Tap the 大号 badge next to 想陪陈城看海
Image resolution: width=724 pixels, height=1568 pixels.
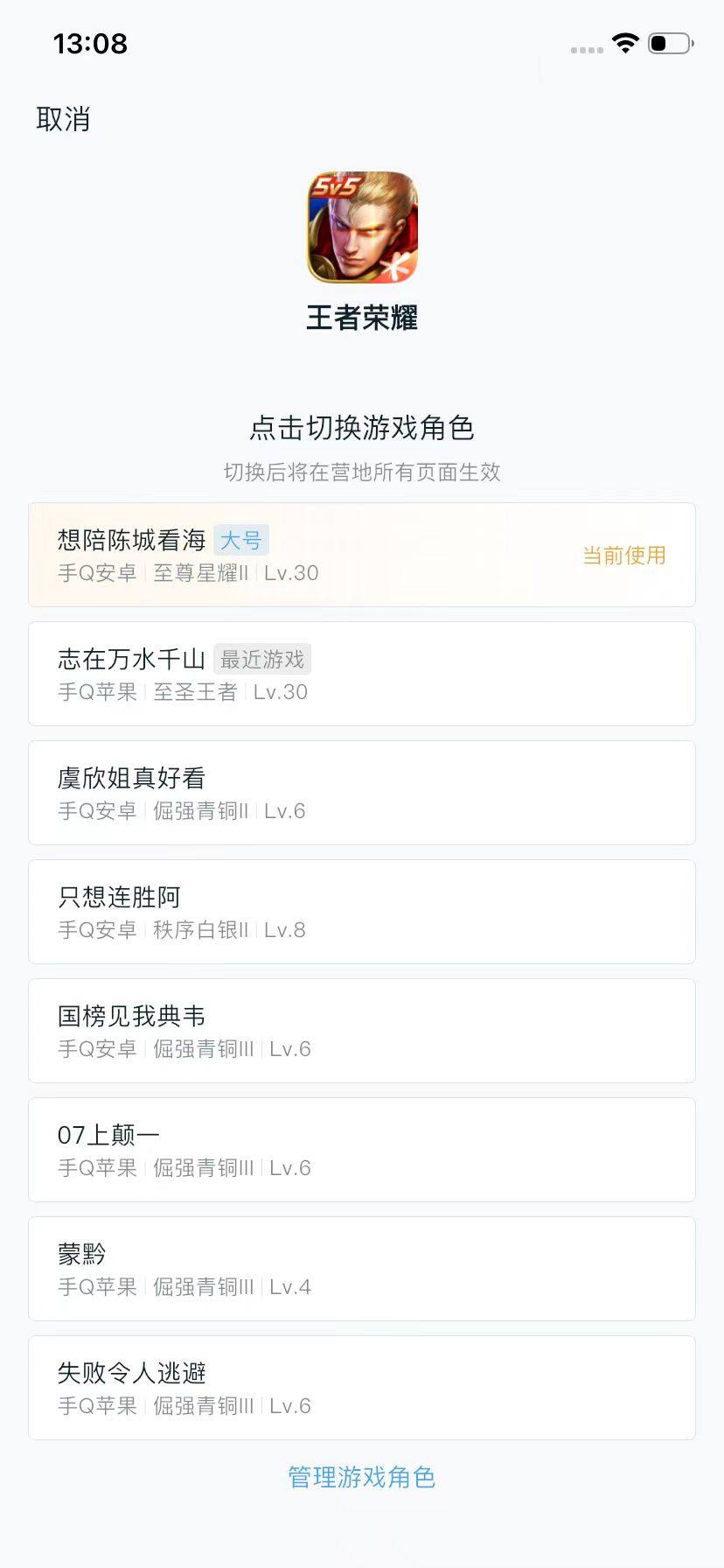click(241, 540)
